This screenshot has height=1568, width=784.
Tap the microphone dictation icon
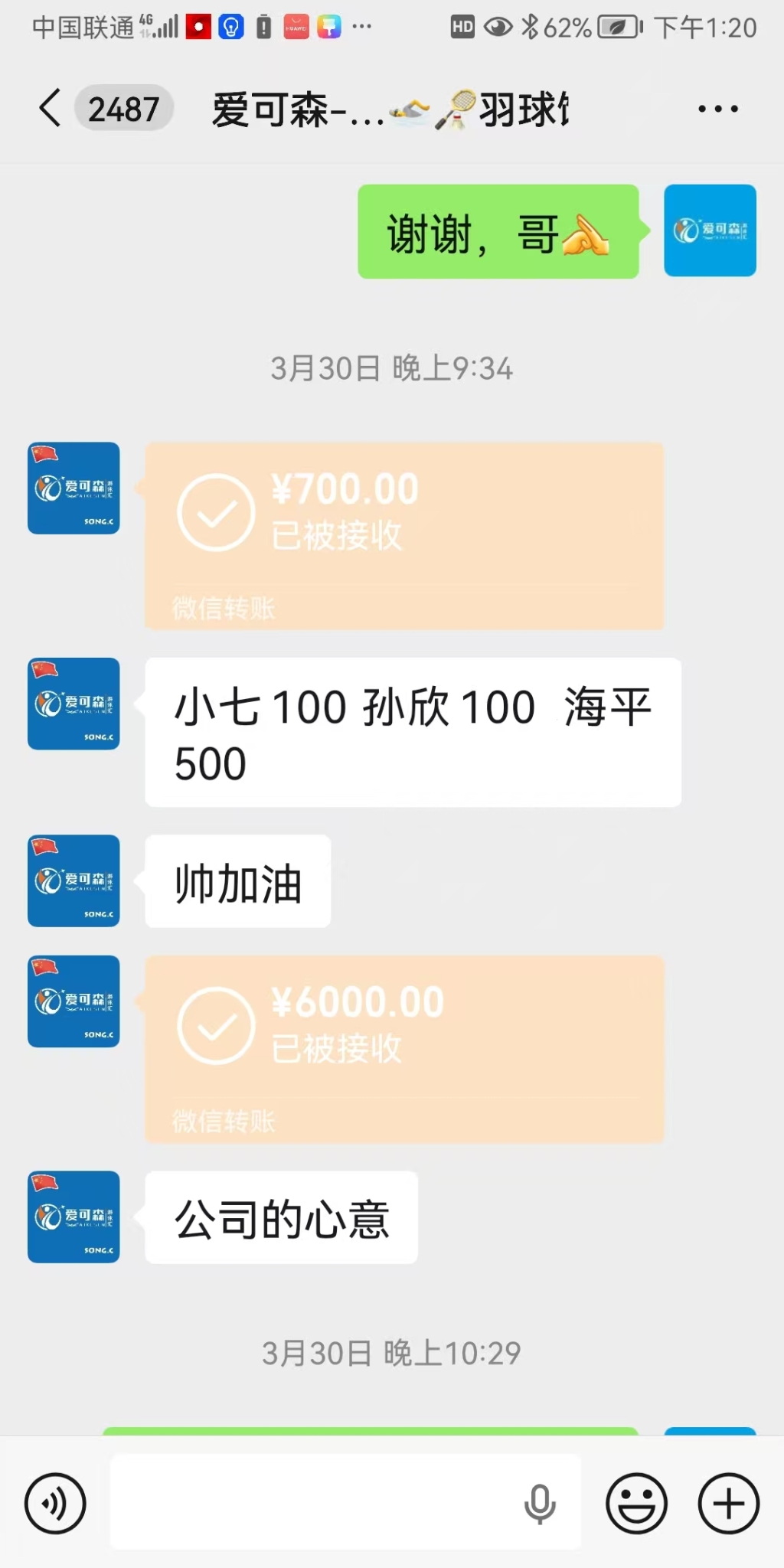tap(540, 1503)
